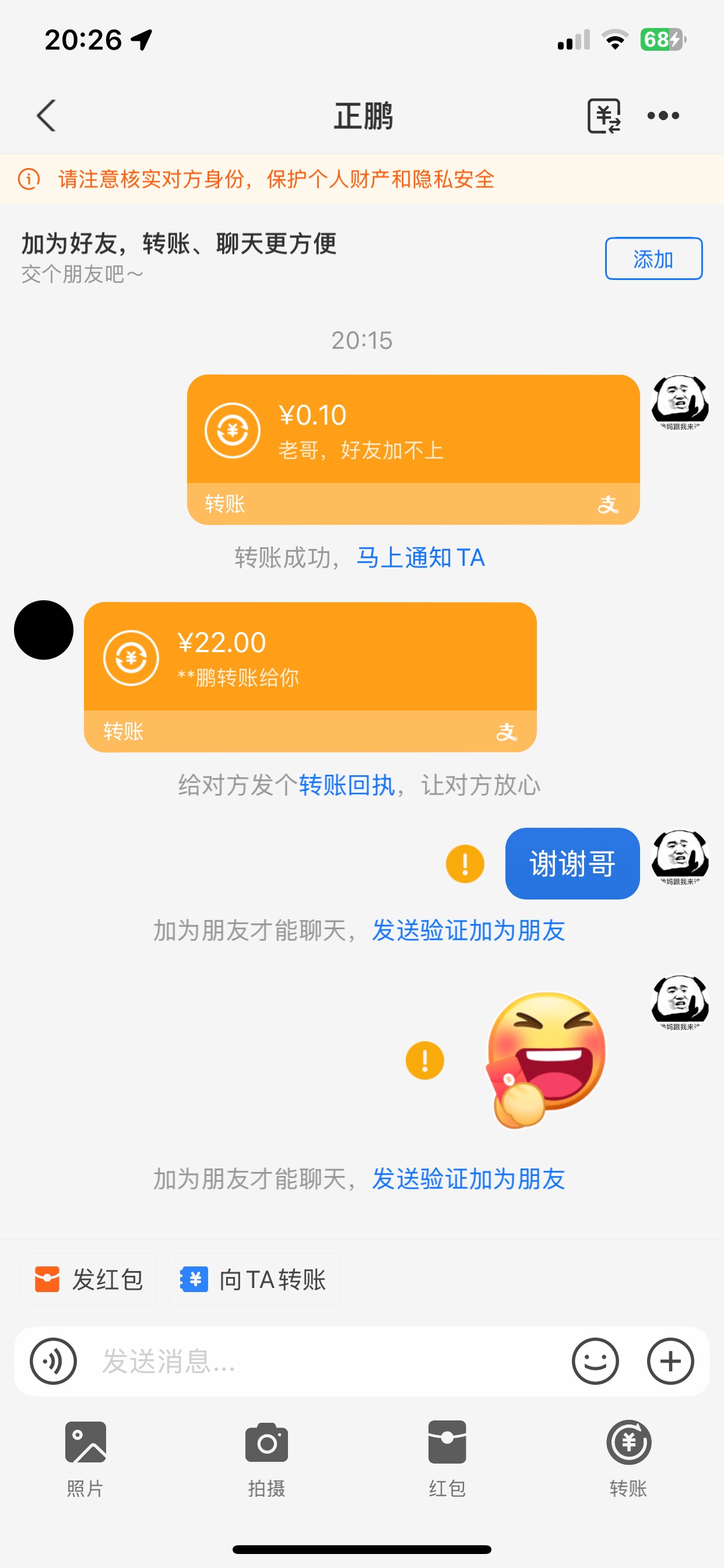Open the 转账回执 link
The image size is (724, 1568).
pyautogui.click(x=346, y=785)
